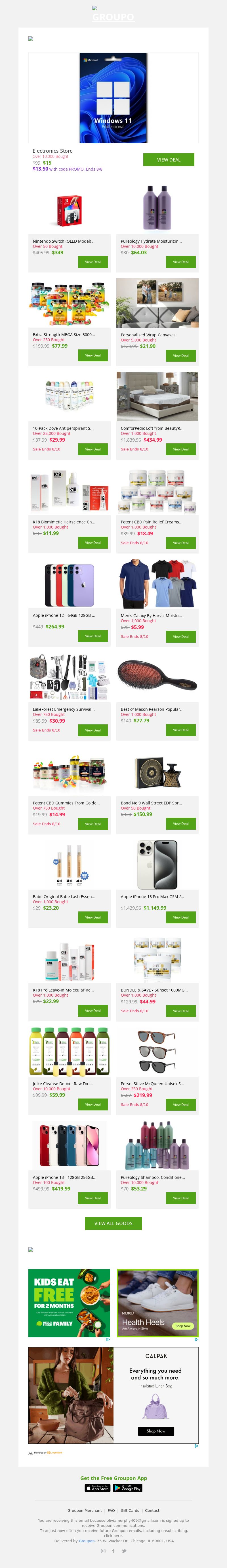View deal for Apple iPhone 15 Pro Max
Screen dimensions: 227x1568
click(181, 917)
